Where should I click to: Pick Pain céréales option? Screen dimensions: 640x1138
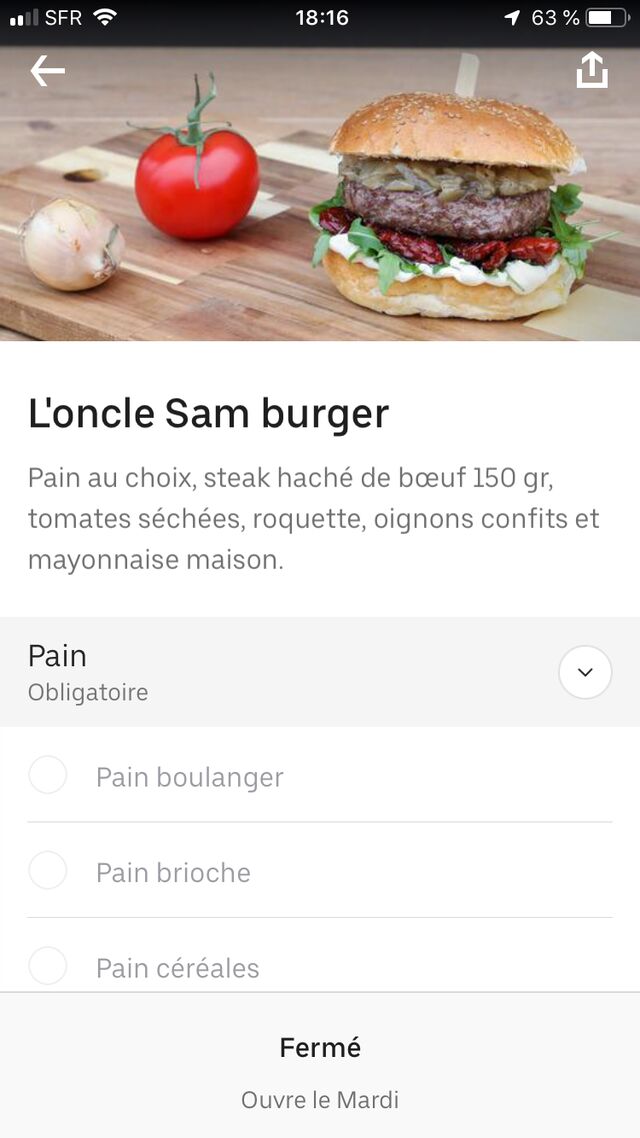[48, 966]
